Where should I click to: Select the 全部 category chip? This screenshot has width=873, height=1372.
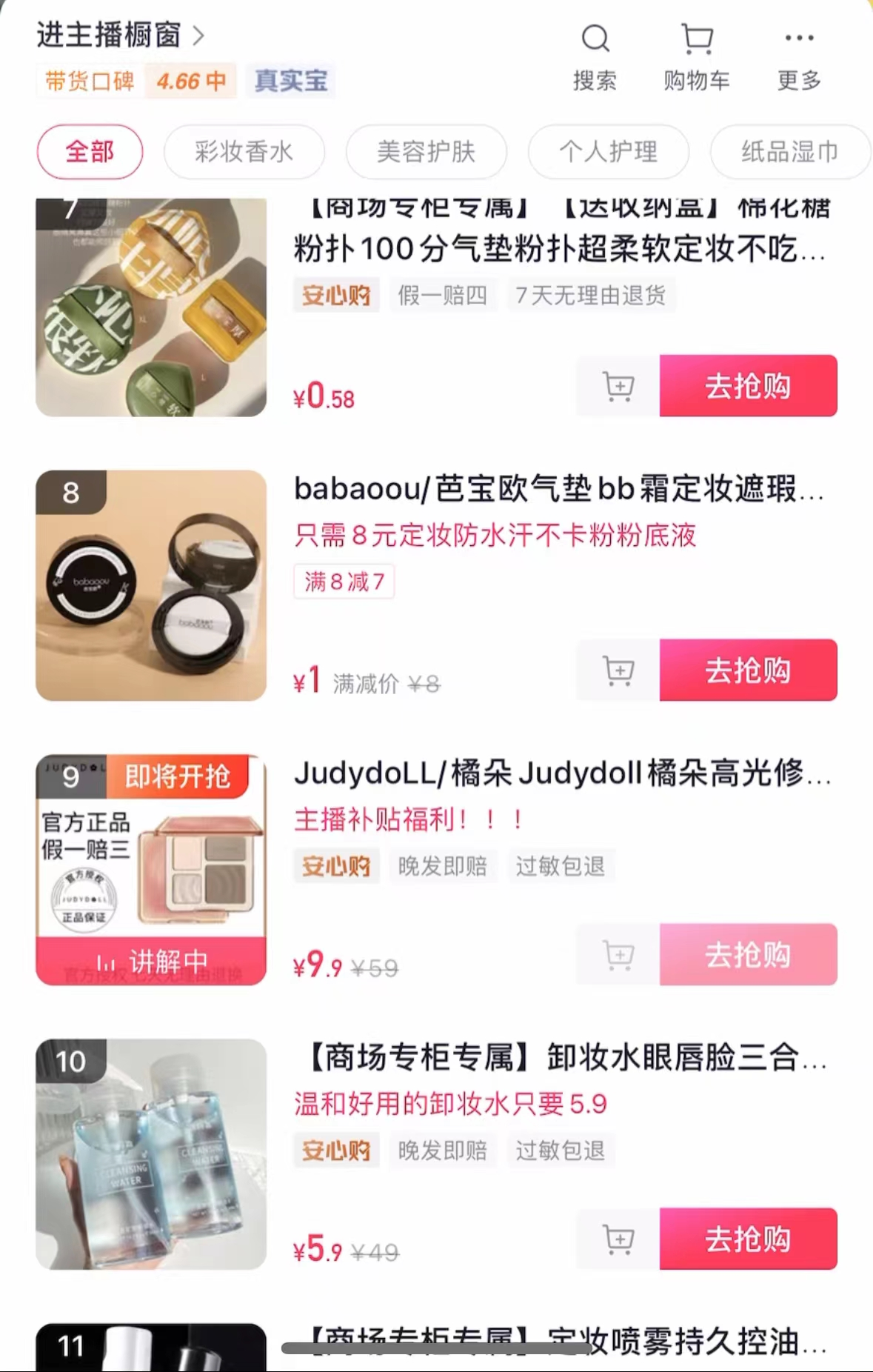pos(90,152)
